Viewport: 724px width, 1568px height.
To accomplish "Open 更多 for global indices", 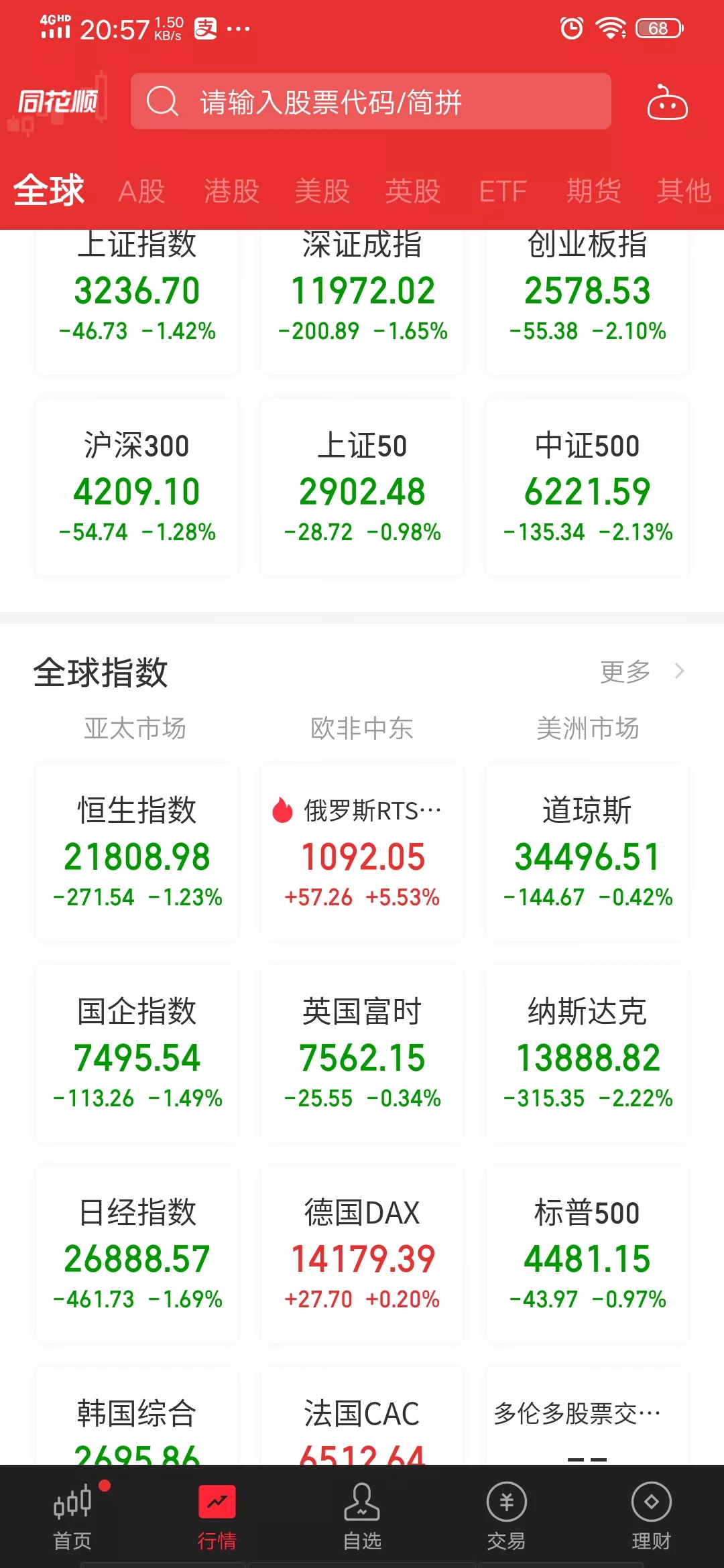I will [x=641, y=671].
